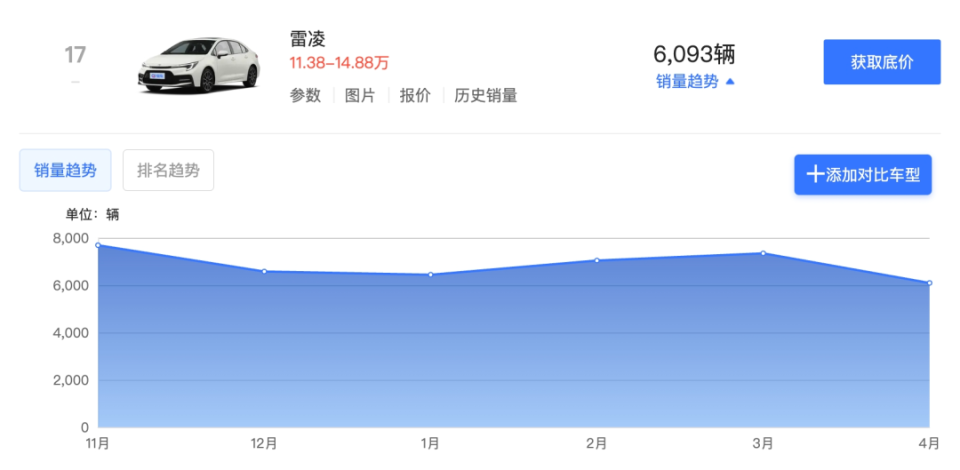Collapse the 销量趋势 expander under 6,093辆
960x470 pixels.
pos(695,82)
